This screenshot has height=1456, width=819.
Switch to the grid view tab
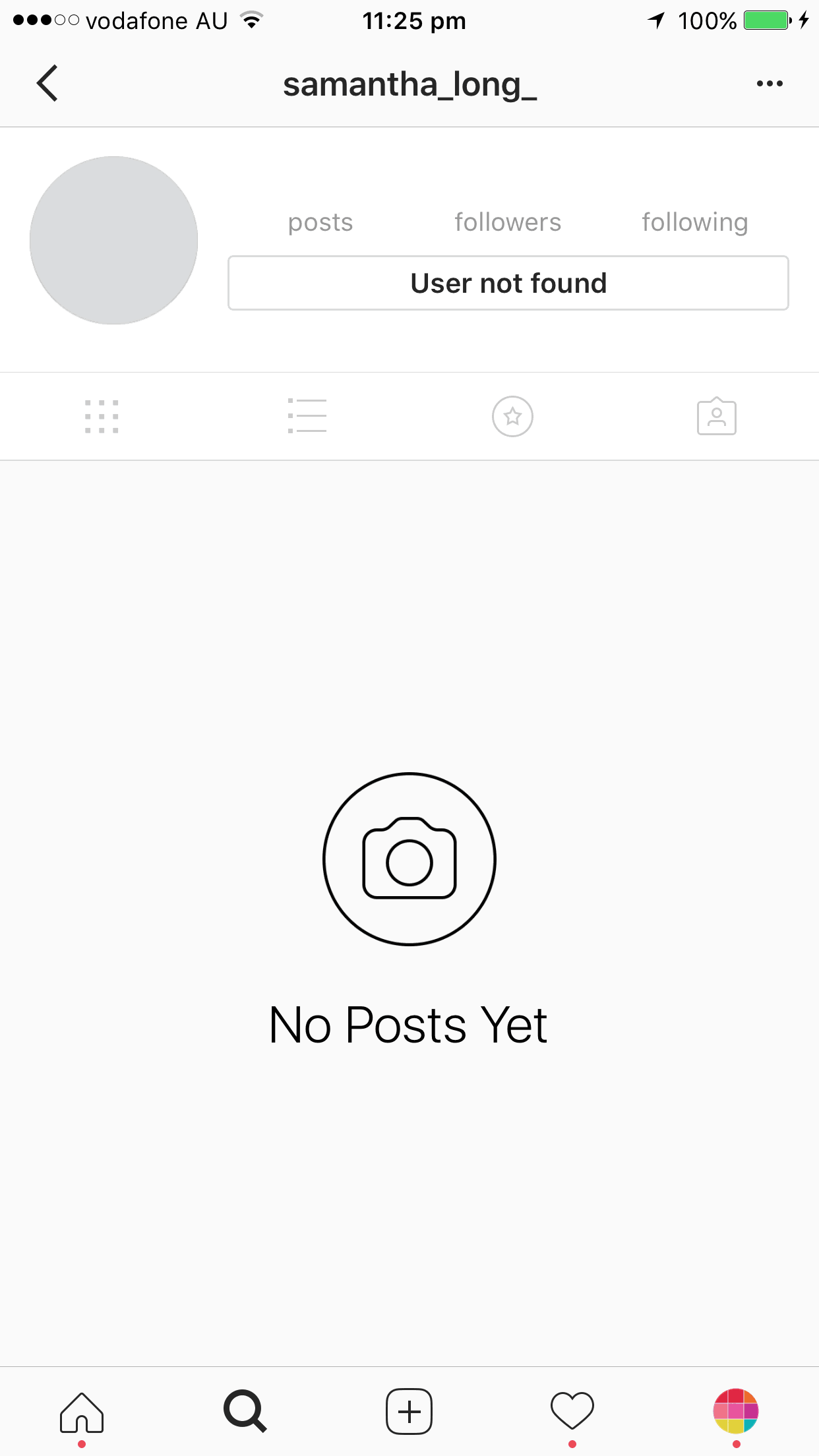(102, 416)
